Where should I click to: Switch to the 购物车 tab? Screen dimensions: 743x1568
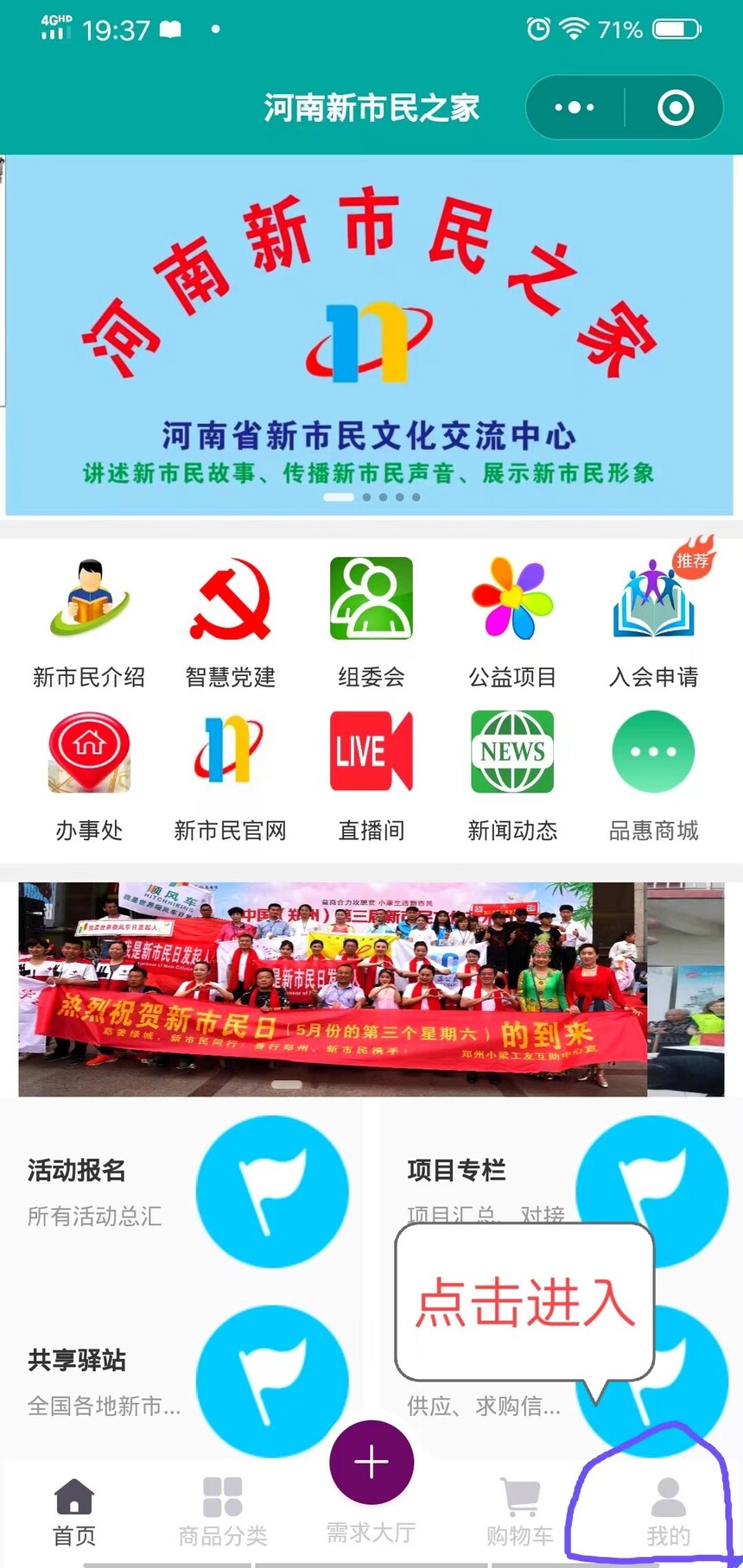pyautogui.click(x=520, y=1511)
